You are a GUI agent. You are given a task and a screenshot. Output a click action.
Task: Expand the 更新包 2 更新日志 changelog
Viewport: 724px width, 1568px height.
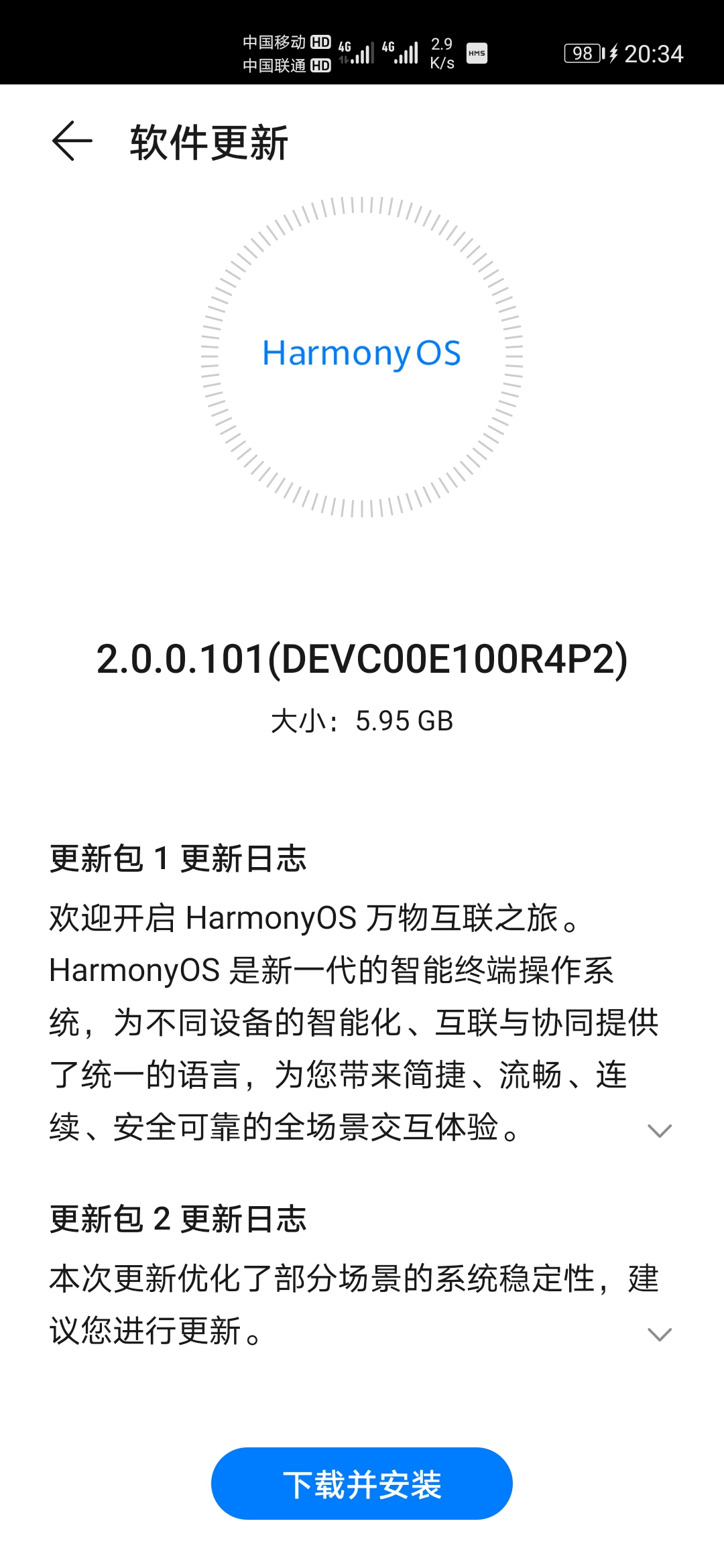[x=660, y=1335]
